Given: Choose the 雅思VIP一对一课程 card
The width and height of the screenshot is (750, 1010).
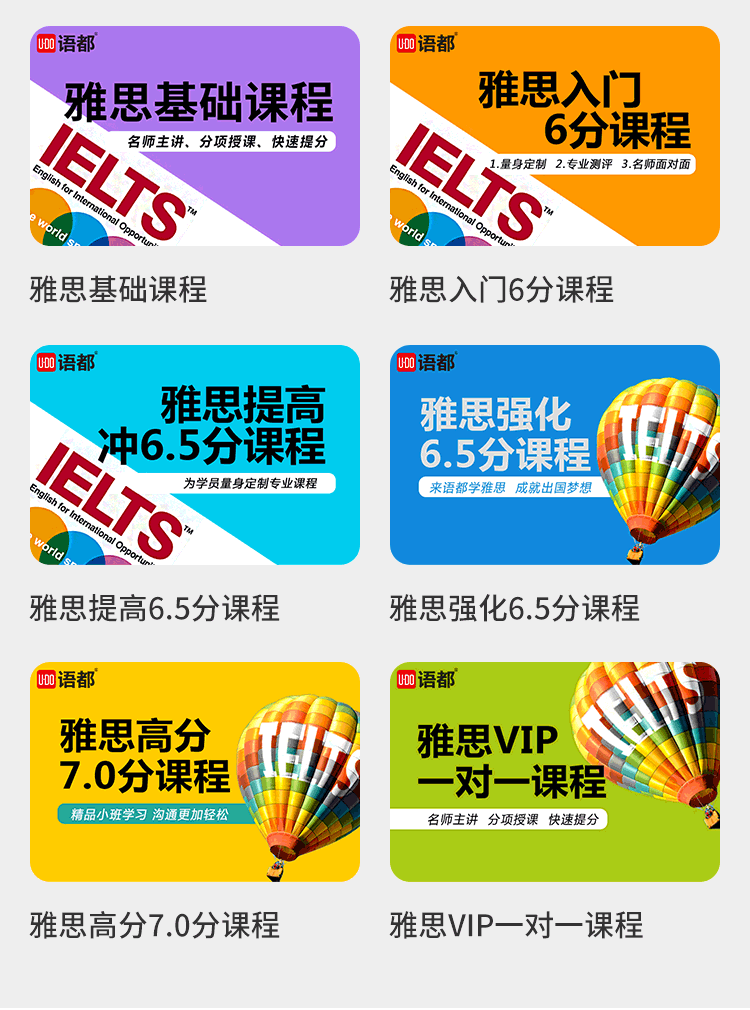Looking at the screenshot, I should 554,772.
